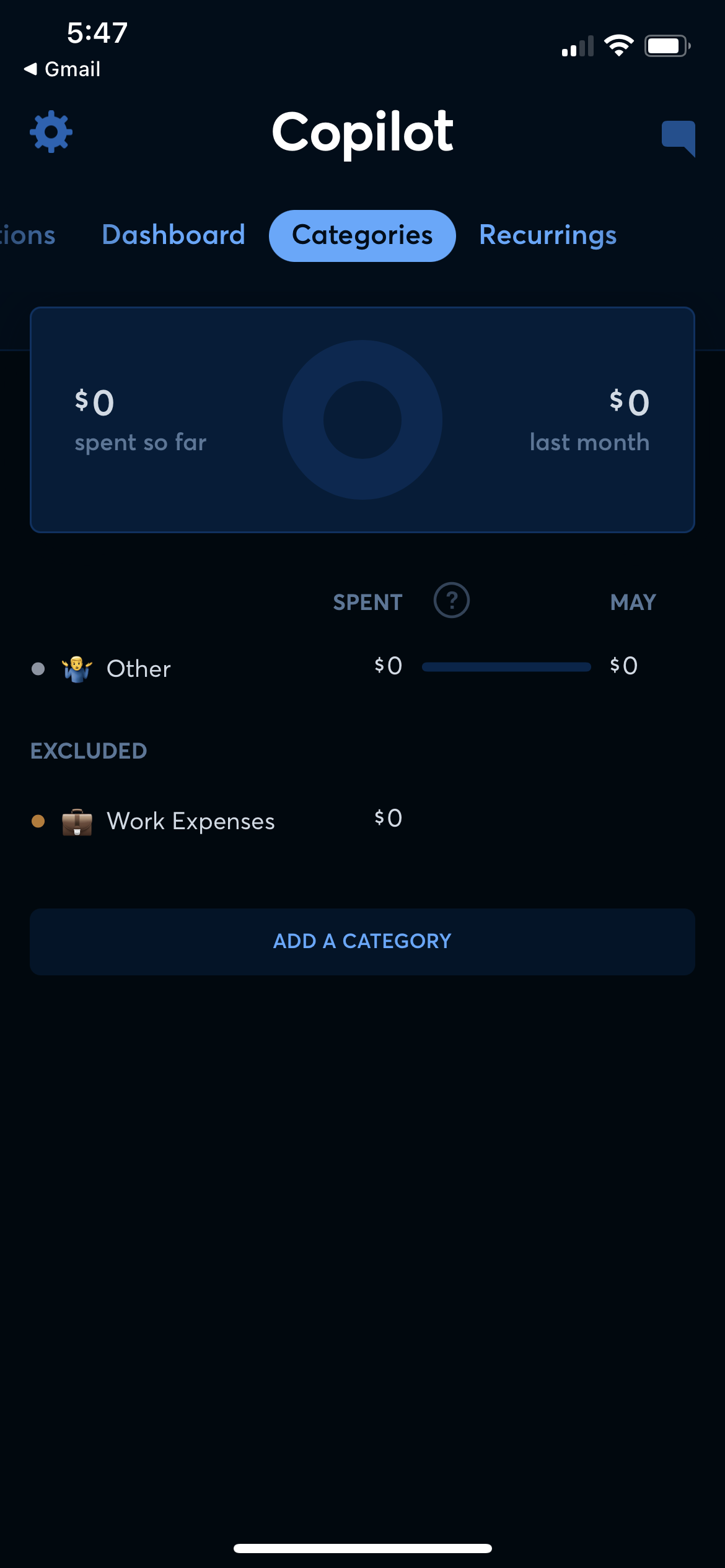Open the Recurrings tab
Screen dimensions: 725x1568
pos(547,235)
